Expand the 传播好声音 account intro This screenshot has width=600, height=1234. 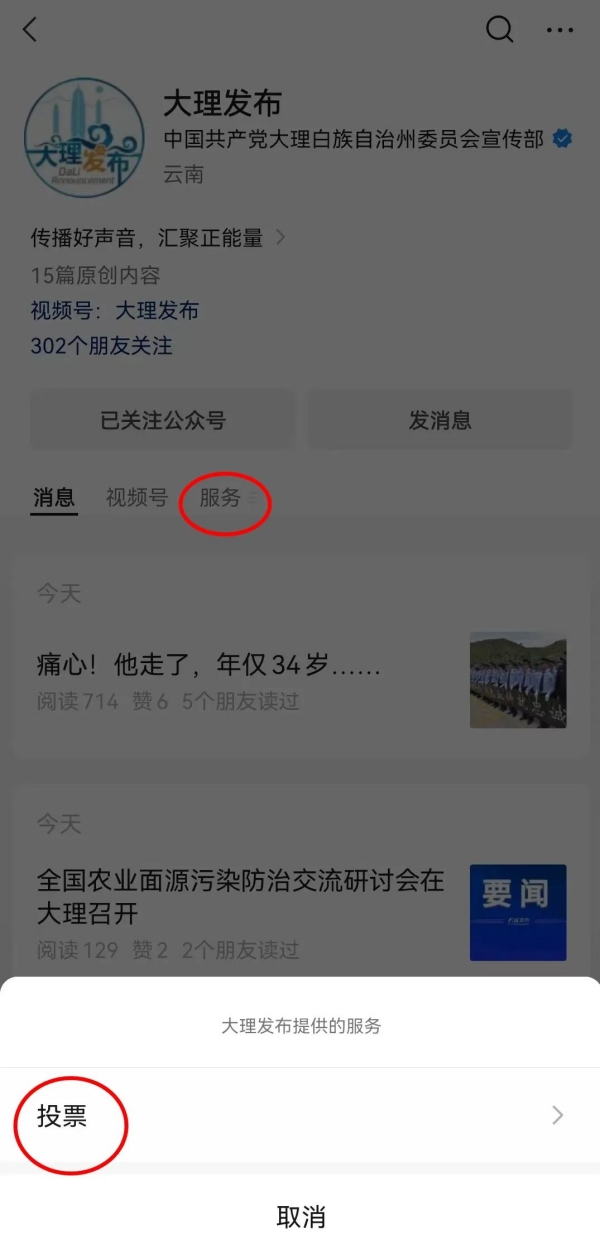coord(158,238)
